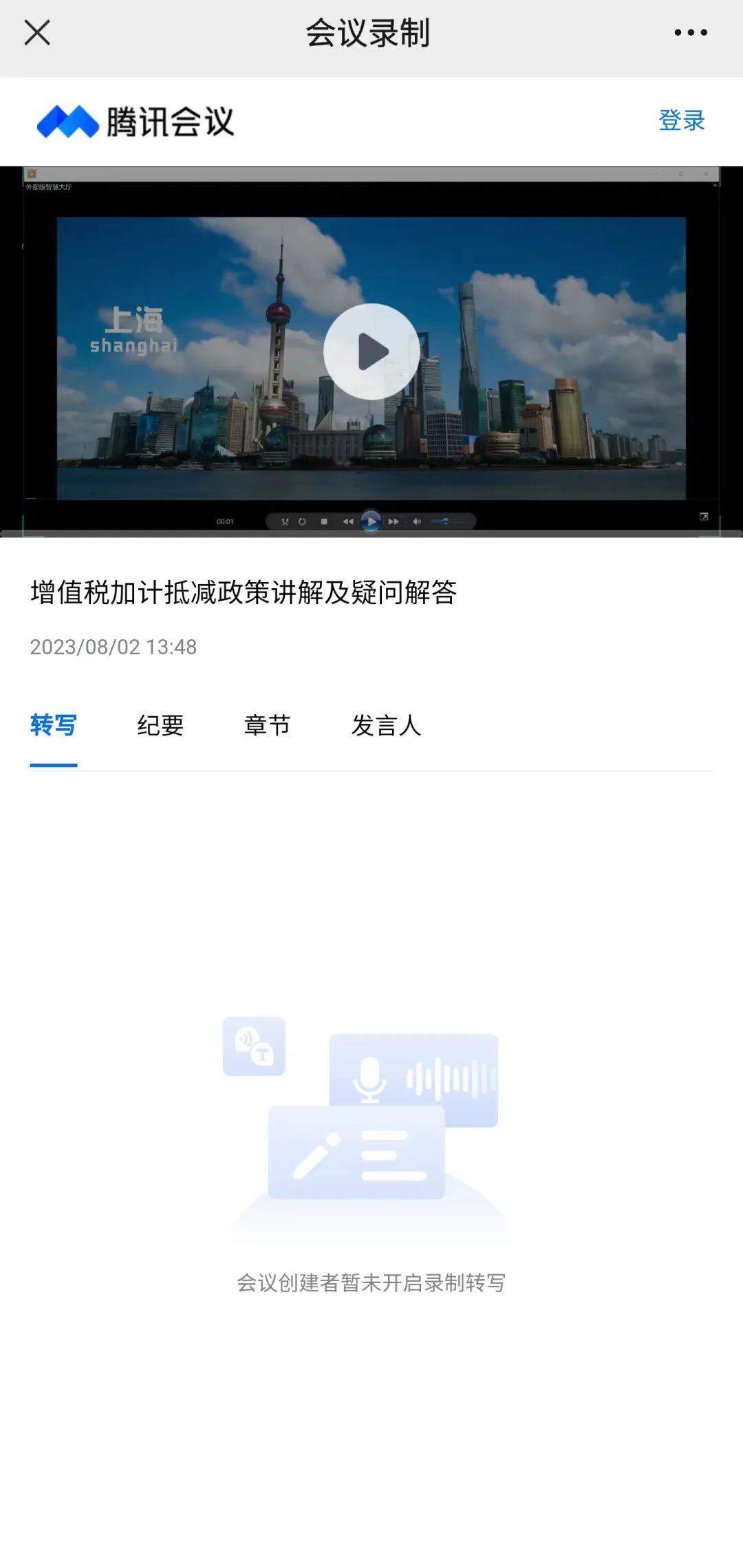Tap 登录 to log in

tap(681, 120)
